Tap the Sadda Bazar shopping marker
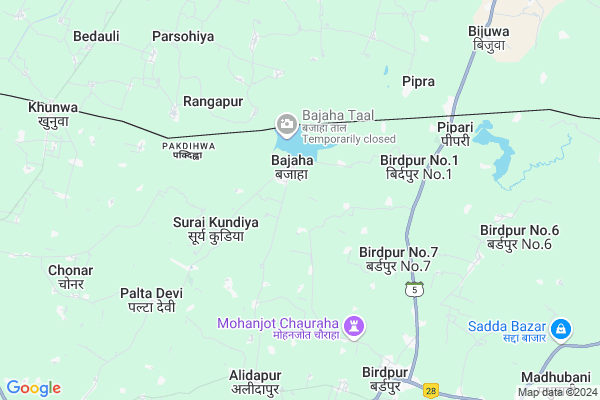The image size is (600, 400). click(561, 327)
